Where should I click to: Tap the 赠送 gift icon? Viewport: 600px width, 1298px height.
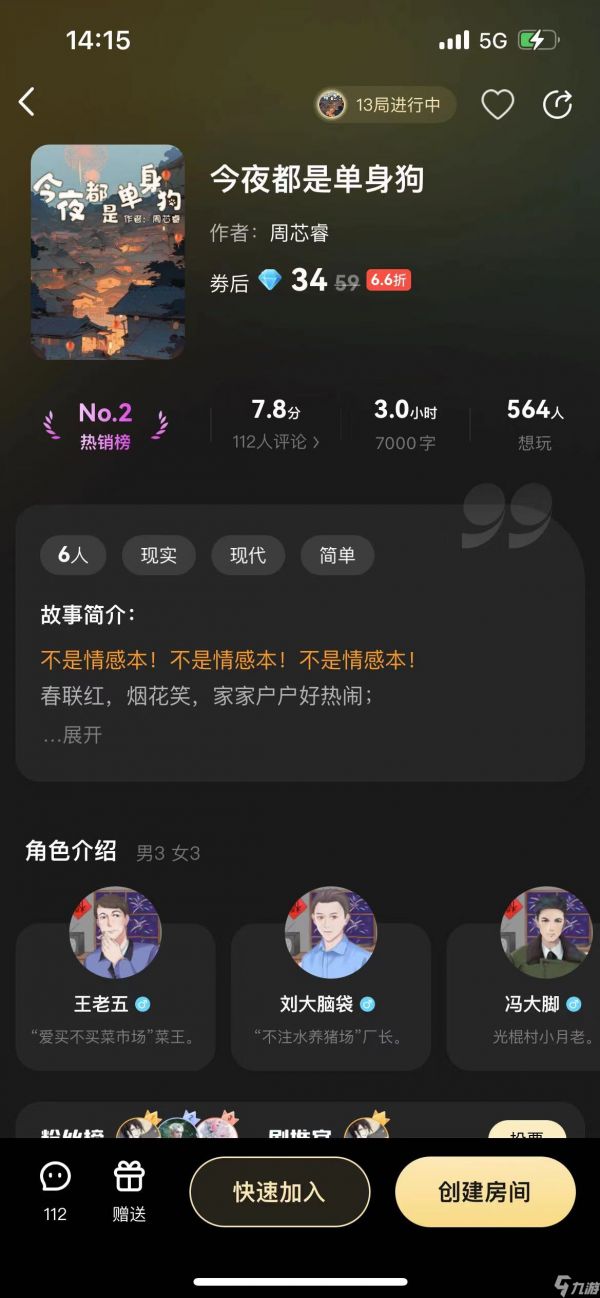pyautogui.click(x=129, y=1190)
